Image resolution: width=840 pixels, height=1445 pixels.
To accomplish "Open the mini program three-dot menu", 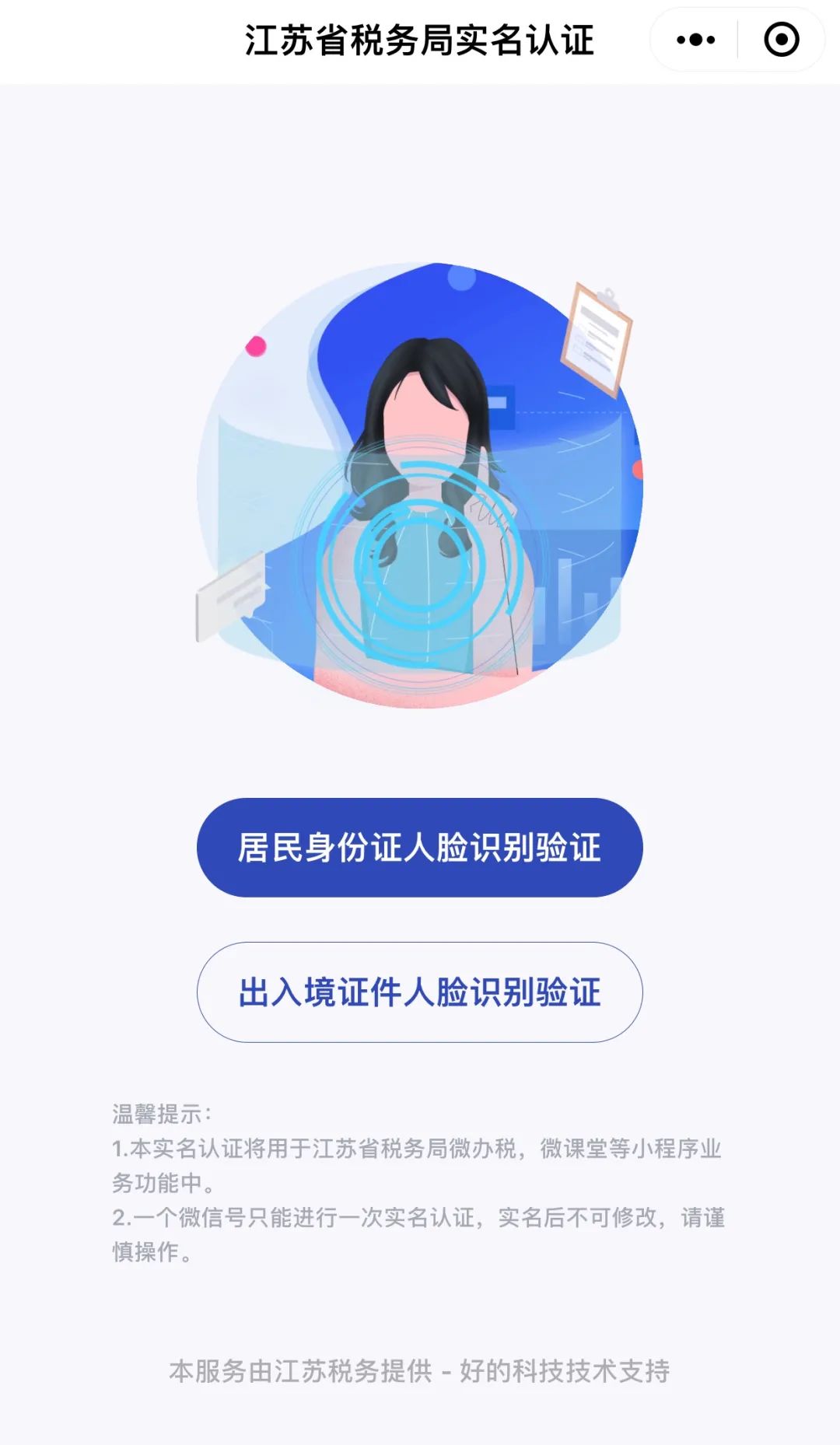I will pos(695,40).
